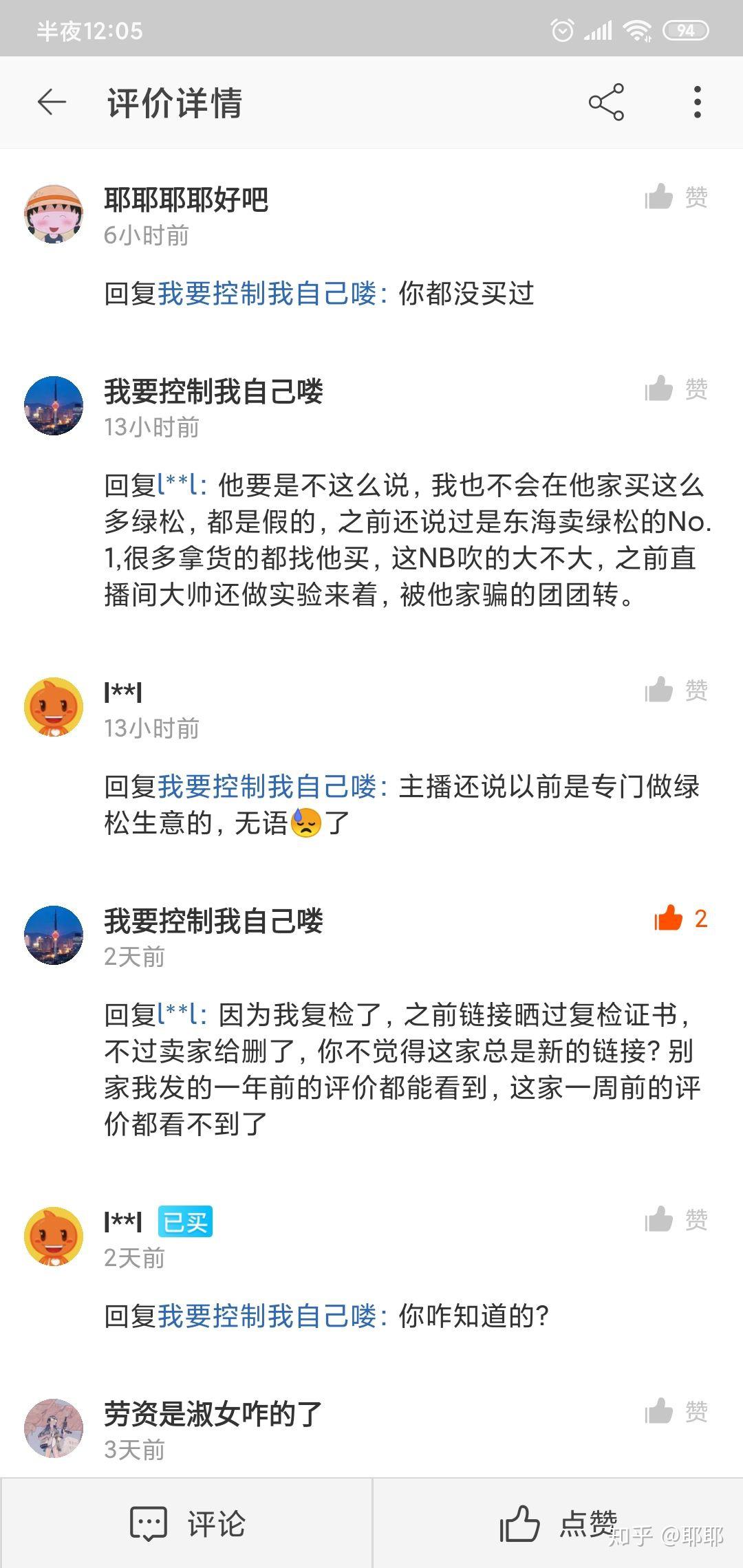This screenshot has width=743, height=1568.
Task: Expand 我要控制我自己喽's profile via avatar
Action: [54, 406]
